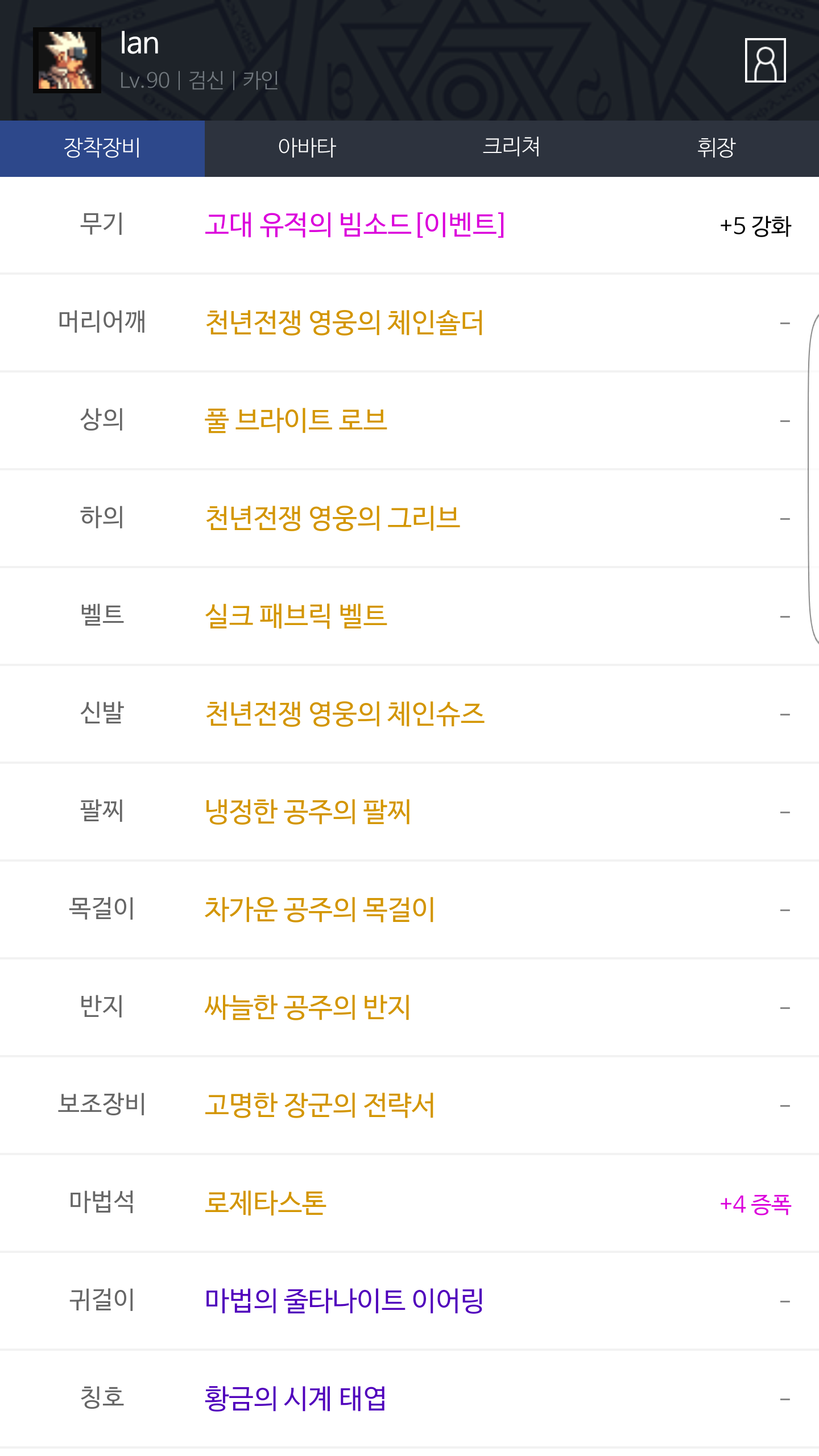Open 마법의 줄타나이트 이어링 details
The width and height of the screenshot is (819, 1456).
(344, 1301)
